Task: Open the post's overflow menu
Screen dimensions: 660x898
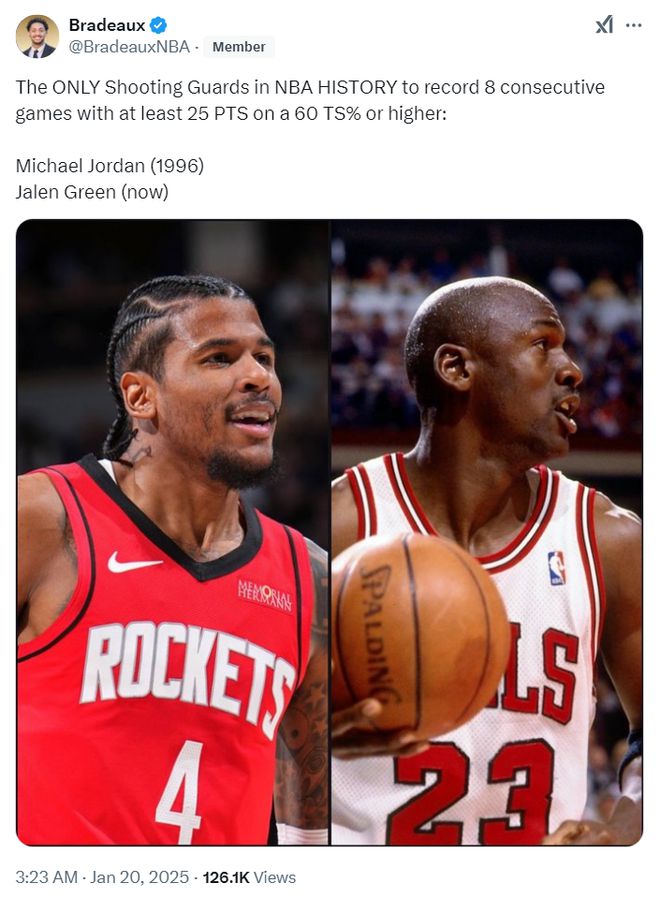Action: (633, 25)
